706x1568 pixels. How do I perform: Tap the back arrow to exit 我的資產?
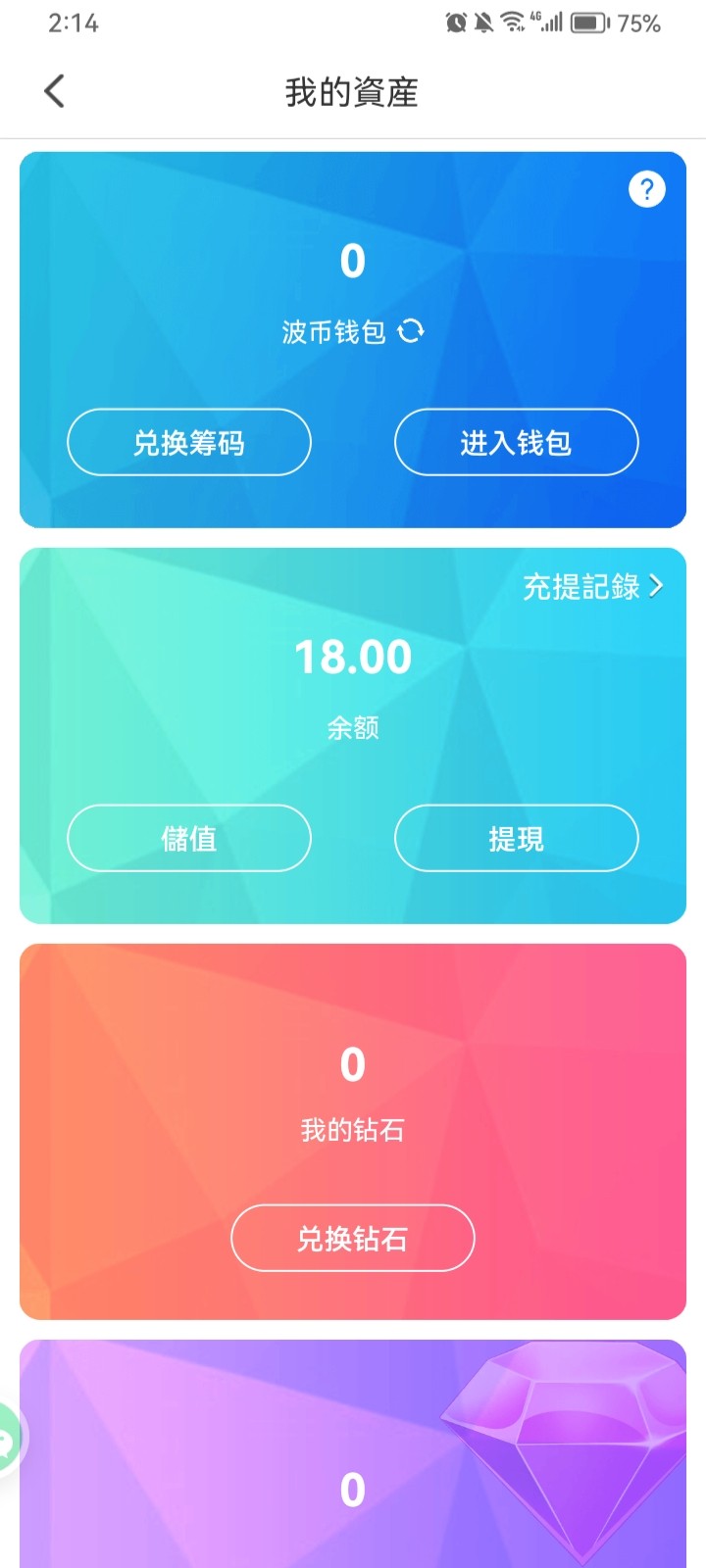54,90
